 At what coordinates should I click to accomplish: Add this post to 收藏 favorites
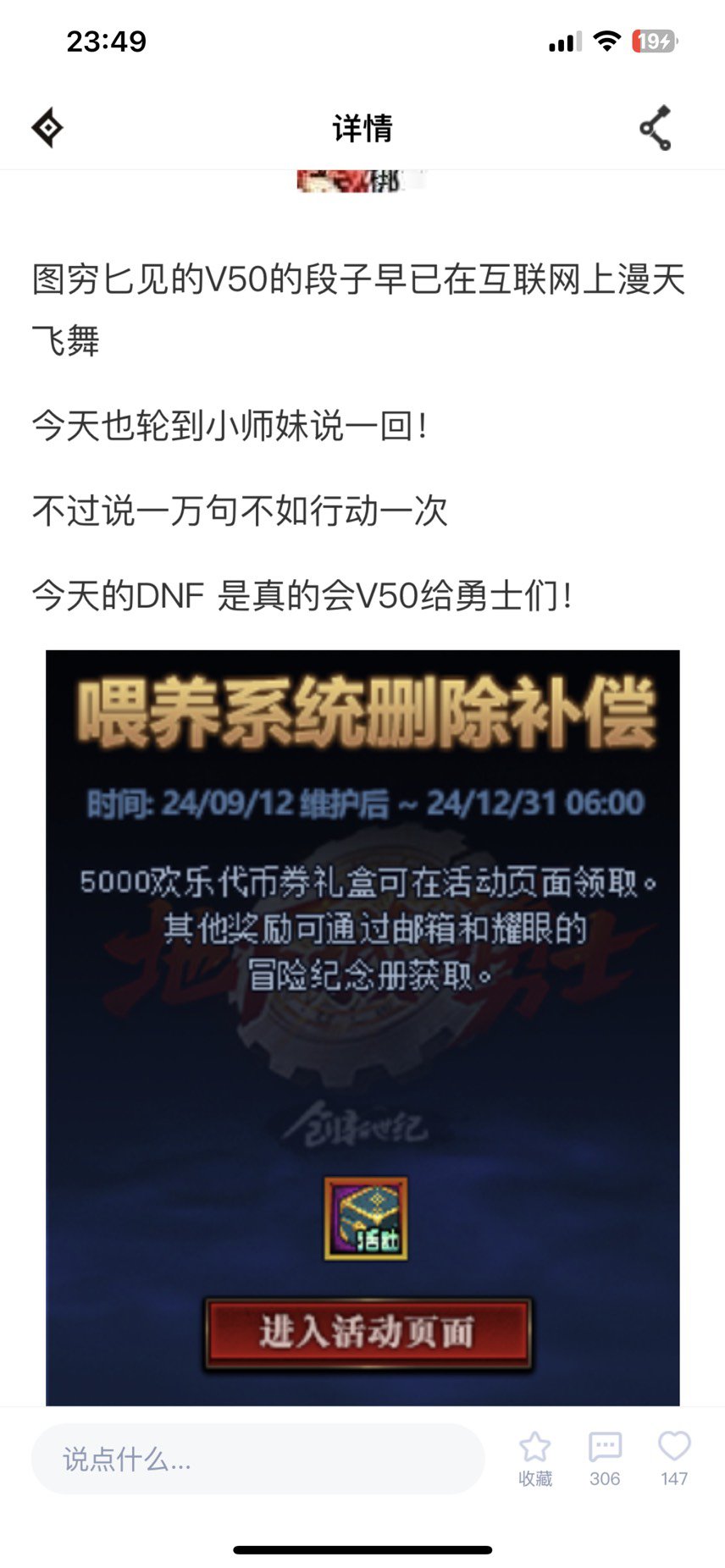click(x=534, y=1458)
